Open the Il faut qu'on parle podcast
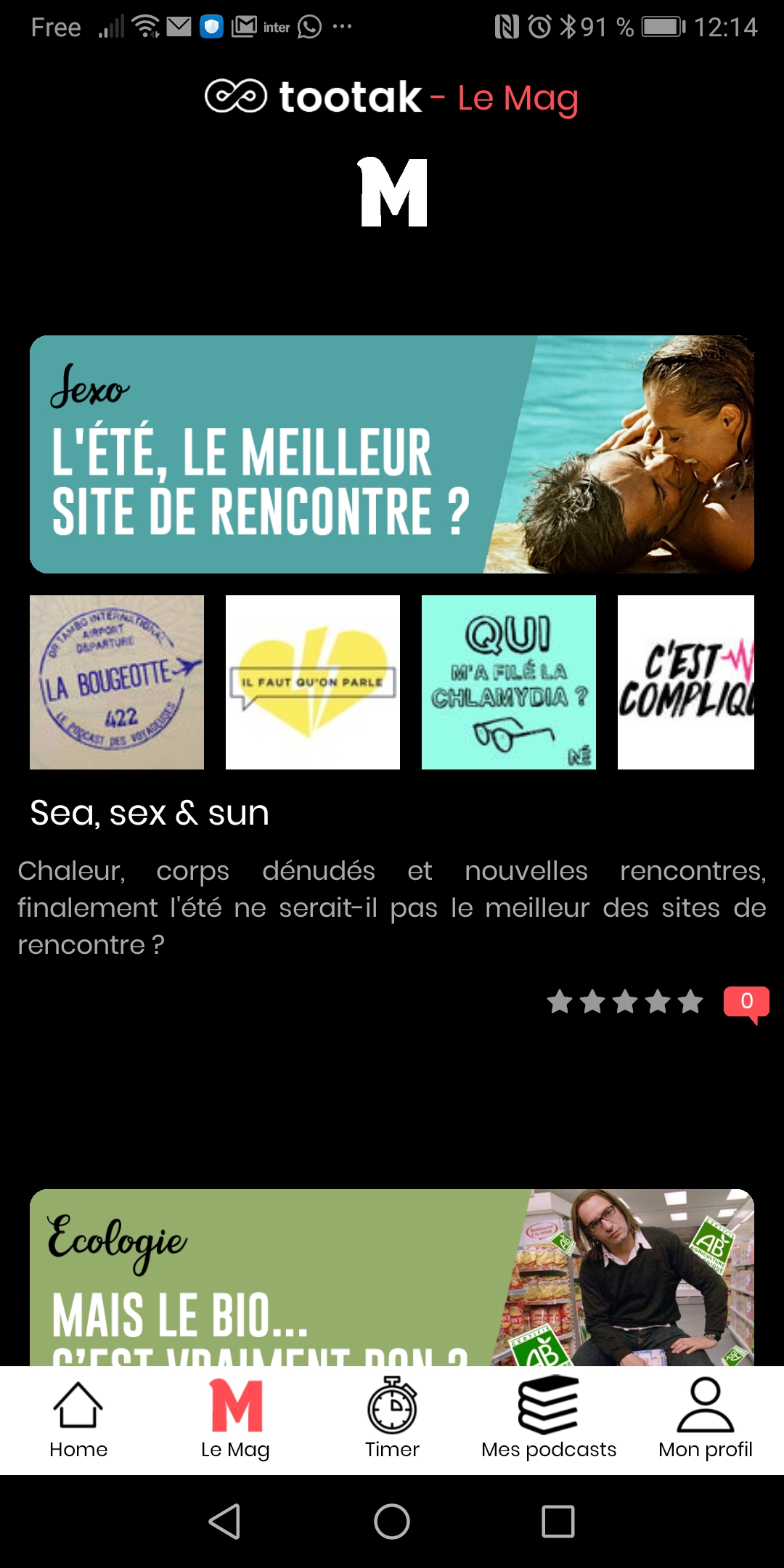Viewport: 784px width, 1568px height. tap(313, 682)
